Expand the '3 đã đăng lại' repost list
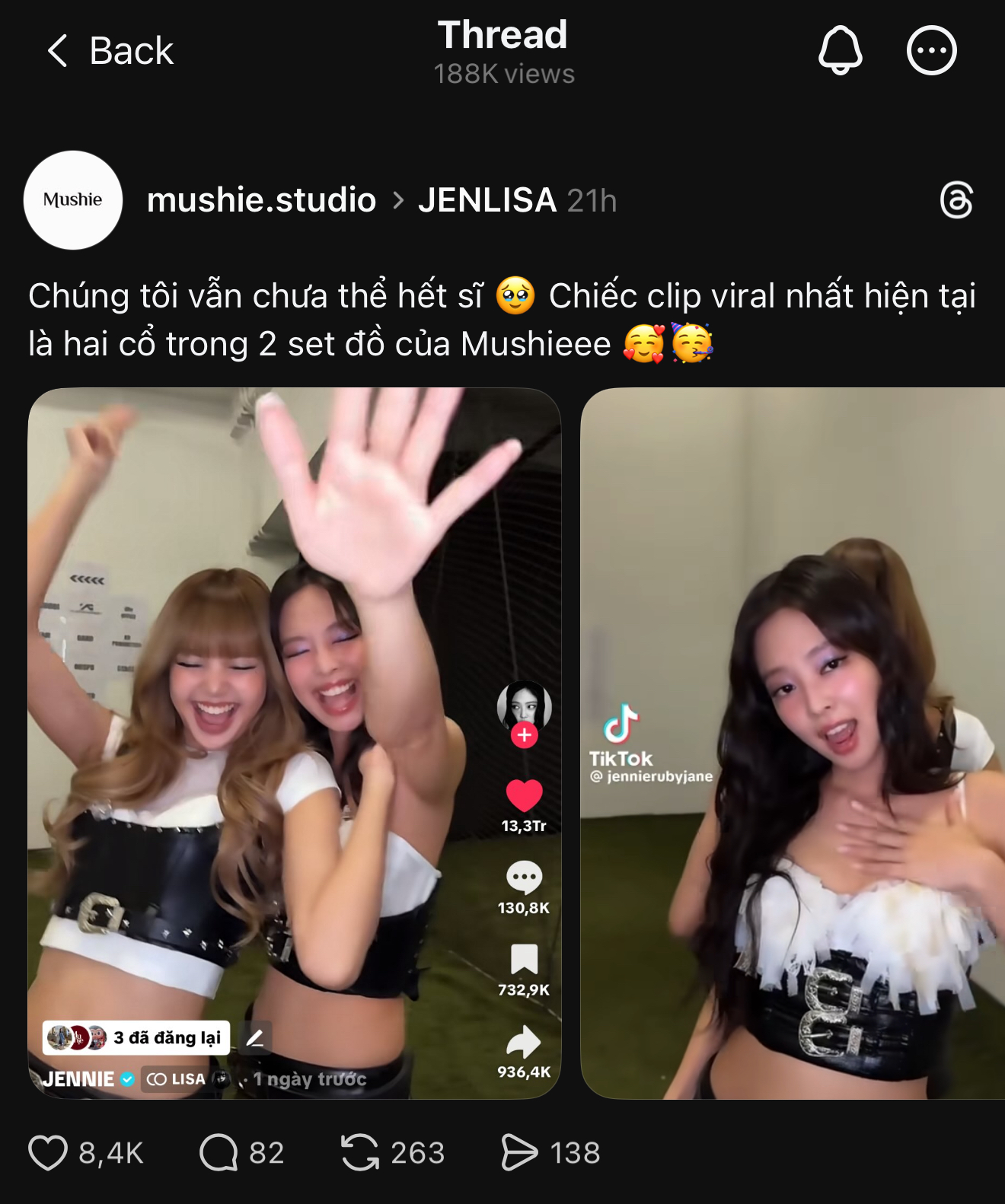 point(136,1037)
